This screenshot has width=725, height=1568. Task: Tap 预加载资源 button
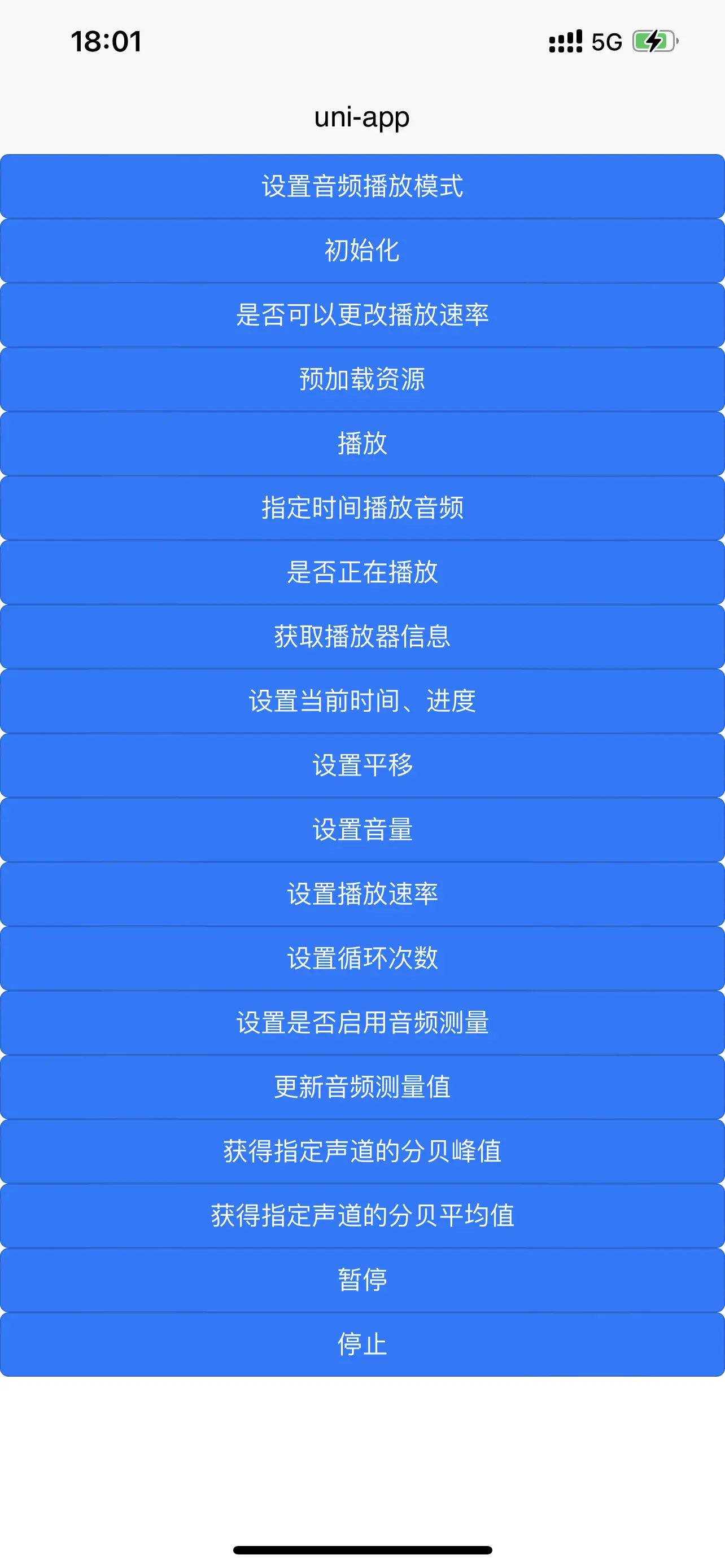362,379
